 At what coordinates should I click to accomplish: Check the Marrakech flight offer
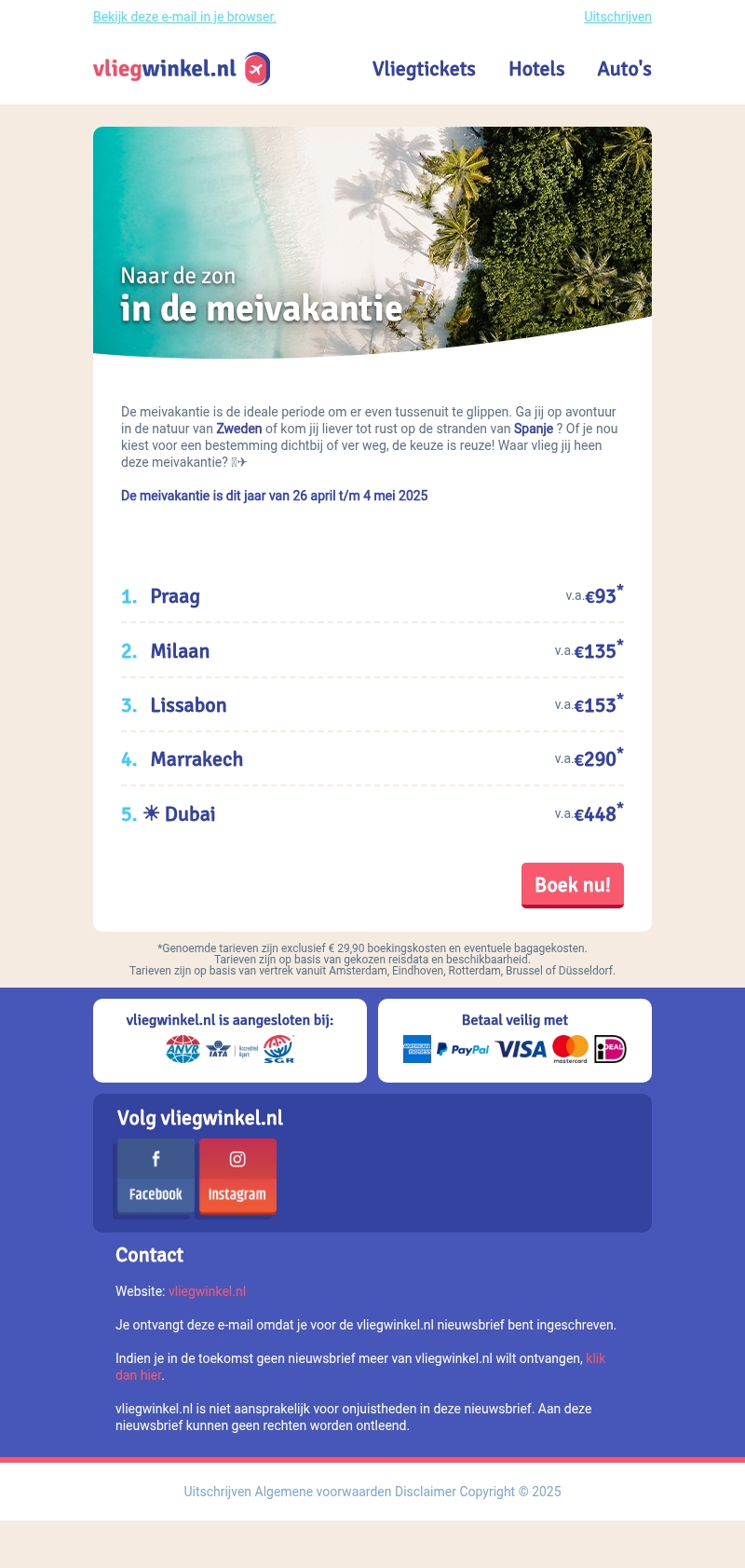coord(196,759)
